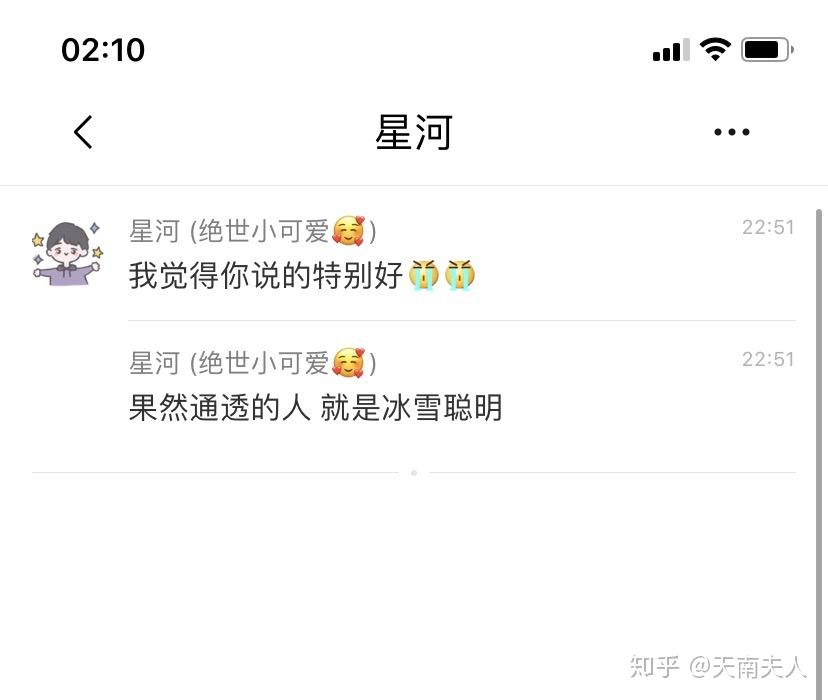Screen dimensions: 828x700
Task: Open the three-dot overflow menu
Action: [x=731, y=132]
